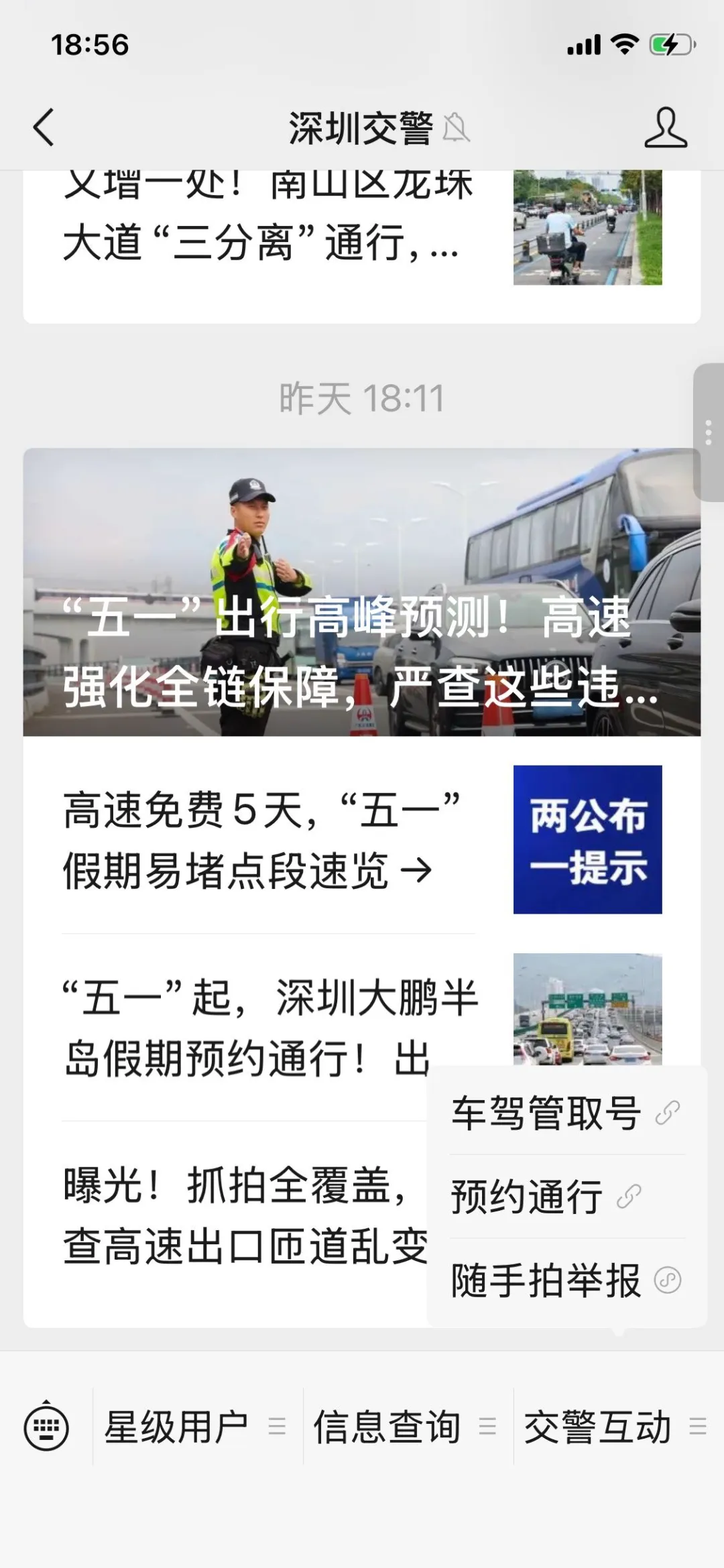Switch to keyboard input mode
724x1568 pixels.
point(46,1426)
